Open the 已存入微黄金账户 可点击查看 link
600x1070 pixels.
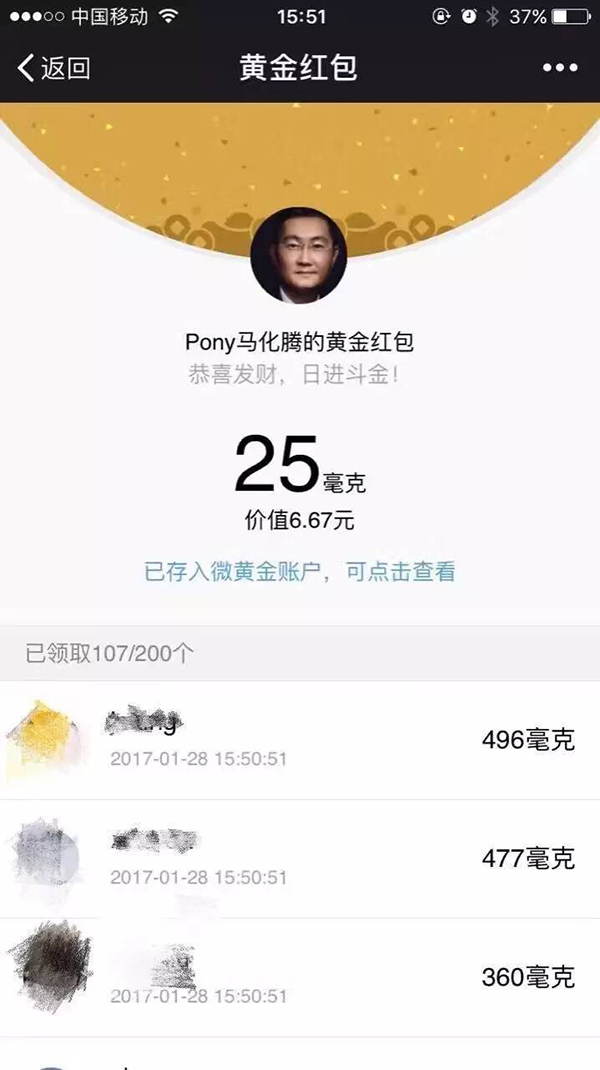point(300,572)
